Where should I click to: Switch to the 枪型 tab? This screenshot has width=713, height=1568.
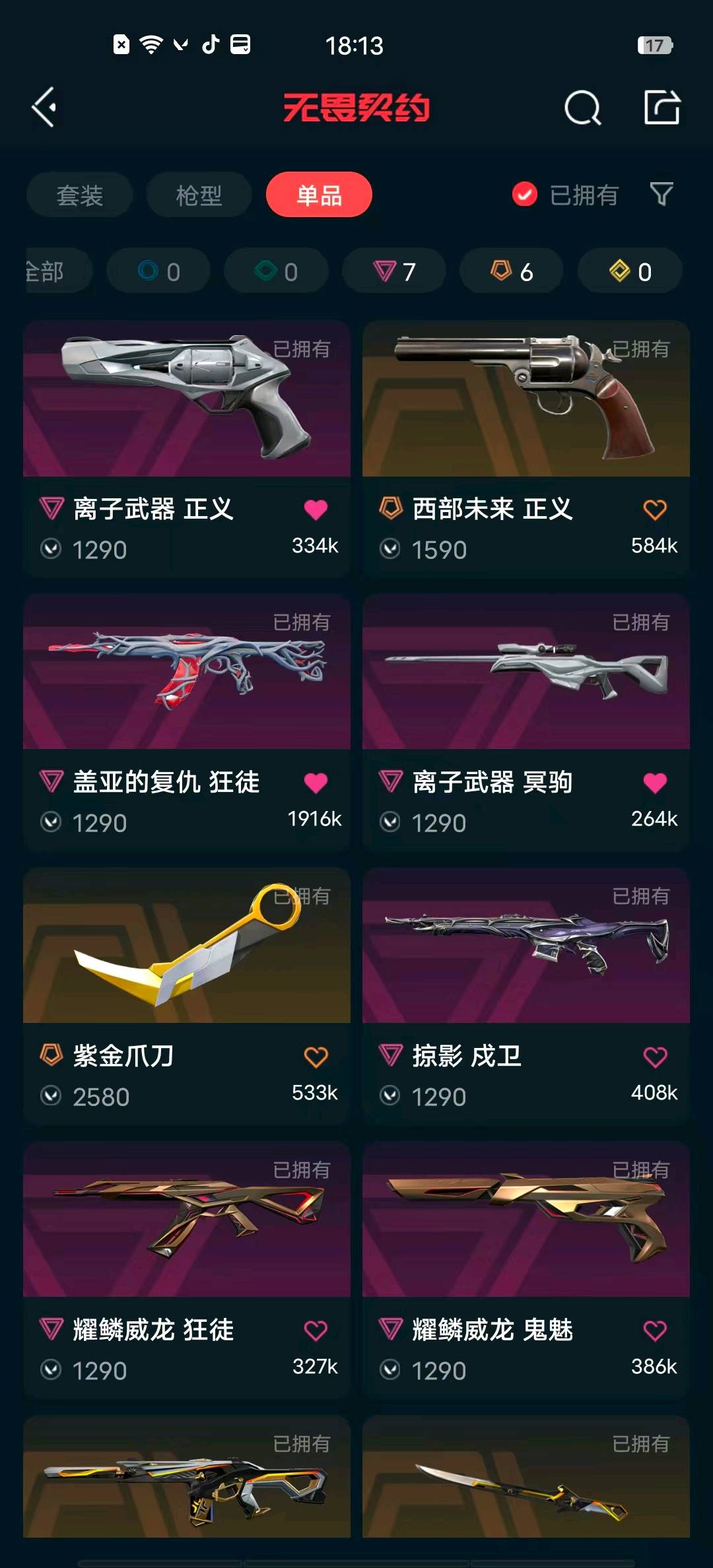pyautogui.click(x=199, y=195)
